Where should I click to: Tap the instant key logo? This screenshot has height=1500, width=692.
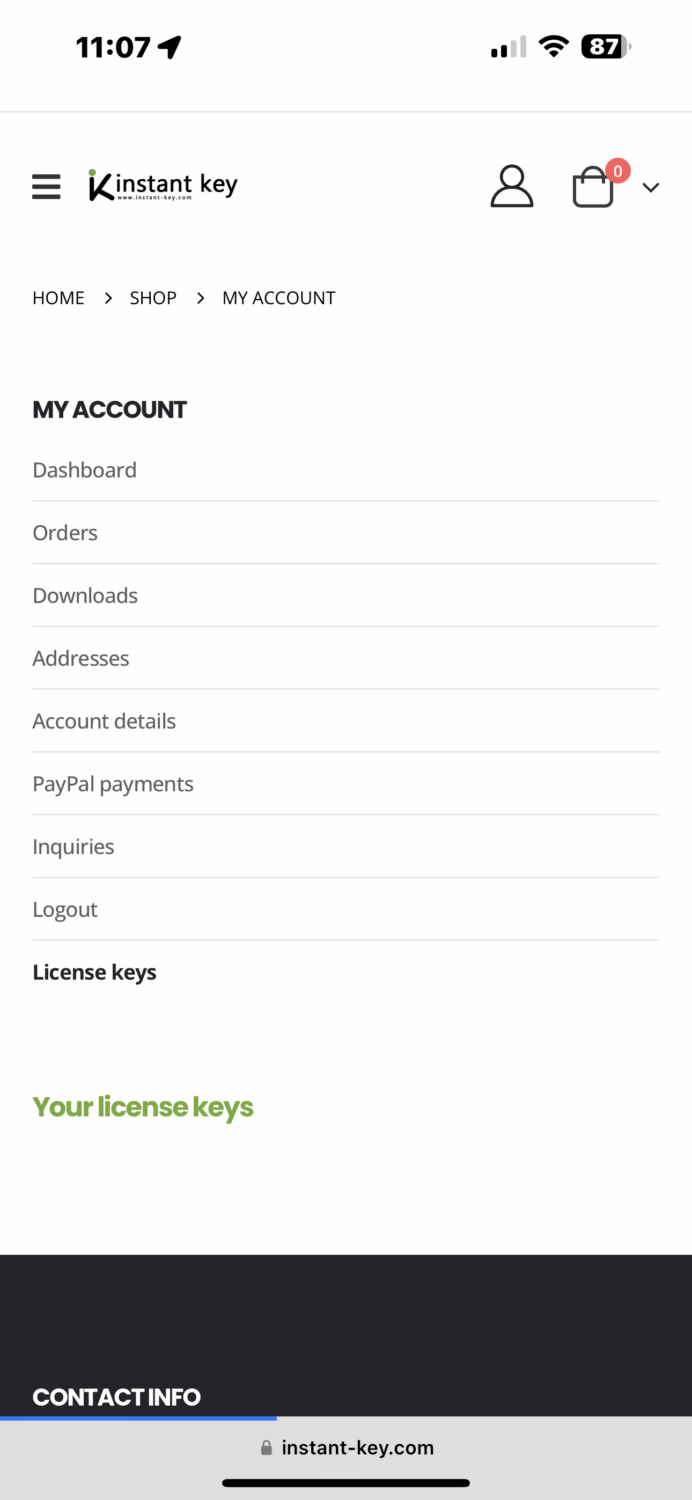click(x=163, y=185)
